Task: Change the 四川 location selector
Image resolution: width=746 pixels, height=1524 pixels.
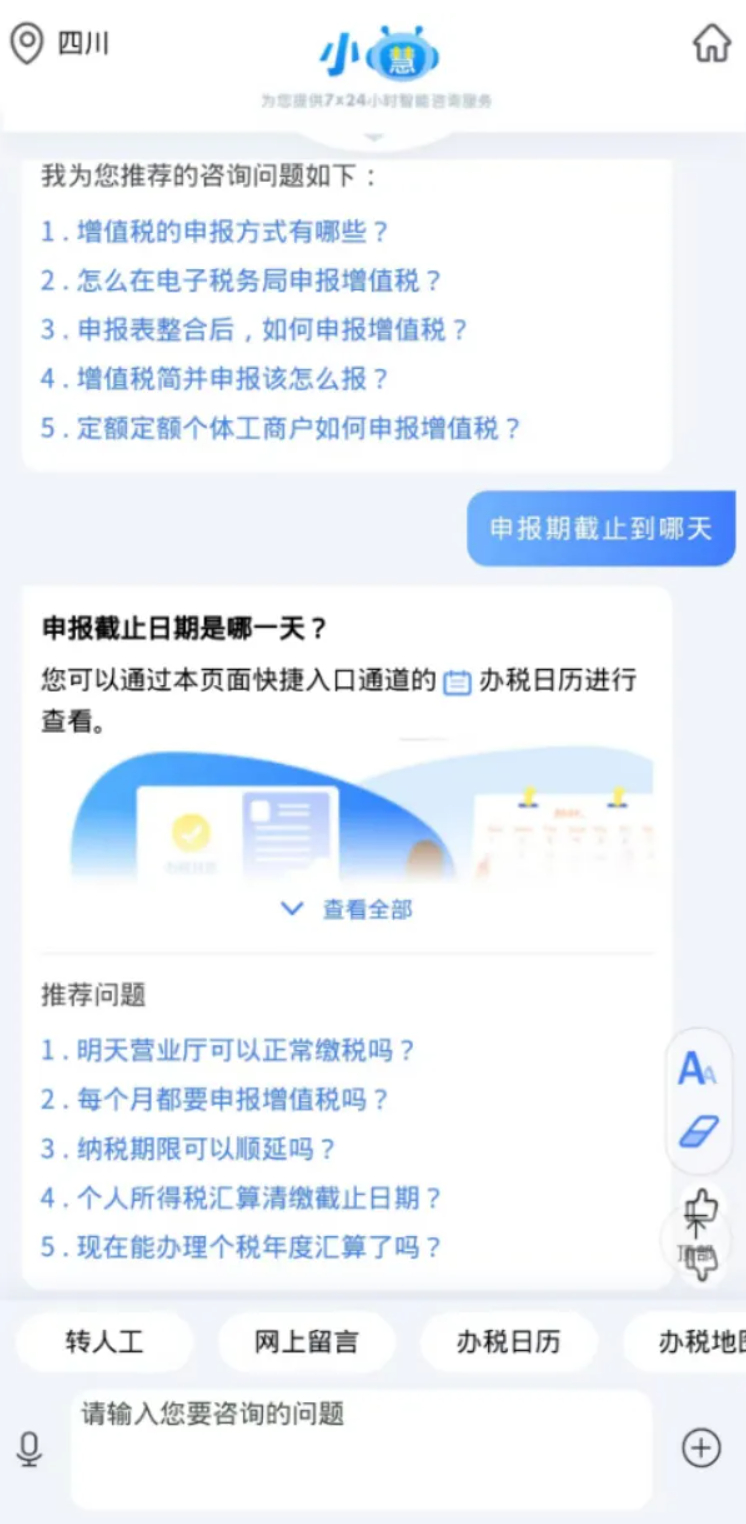Action: pos(59,44)
